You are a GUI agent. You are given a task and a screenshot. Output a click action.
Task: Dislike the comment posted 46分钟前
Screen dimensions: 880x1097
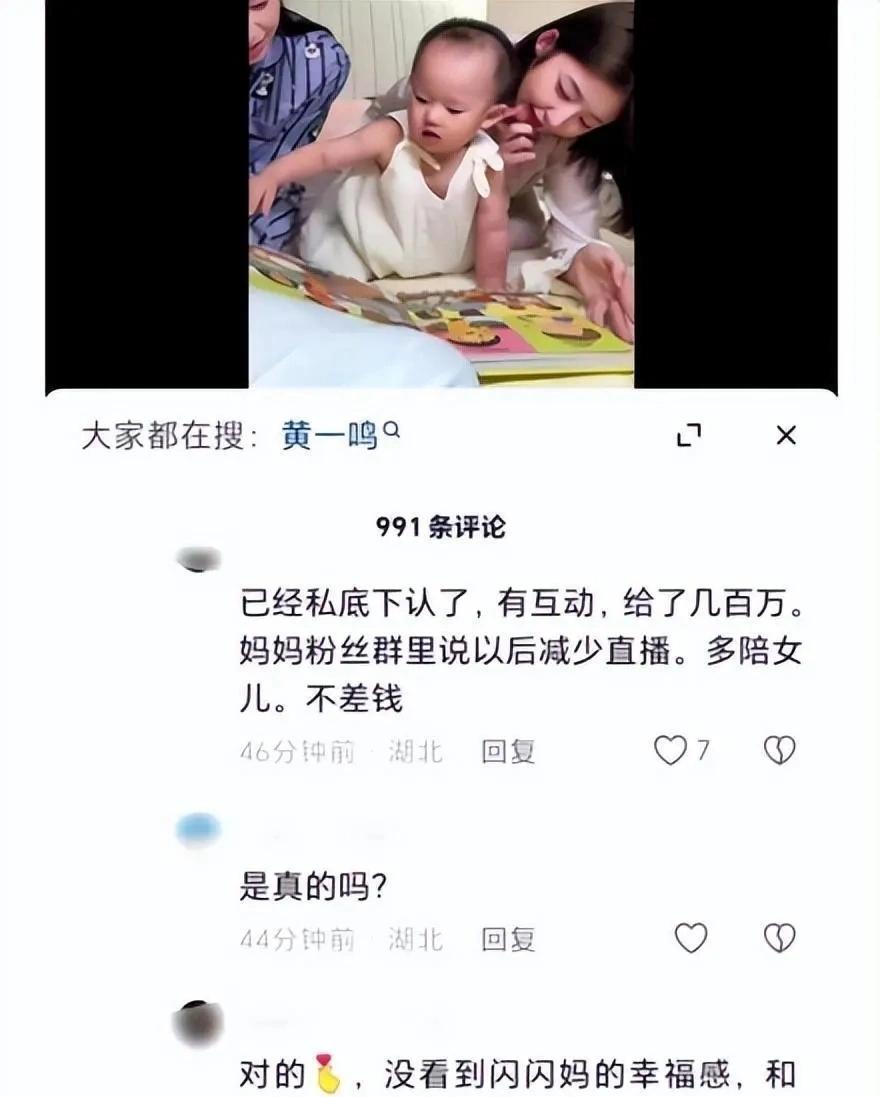[779, 750]
